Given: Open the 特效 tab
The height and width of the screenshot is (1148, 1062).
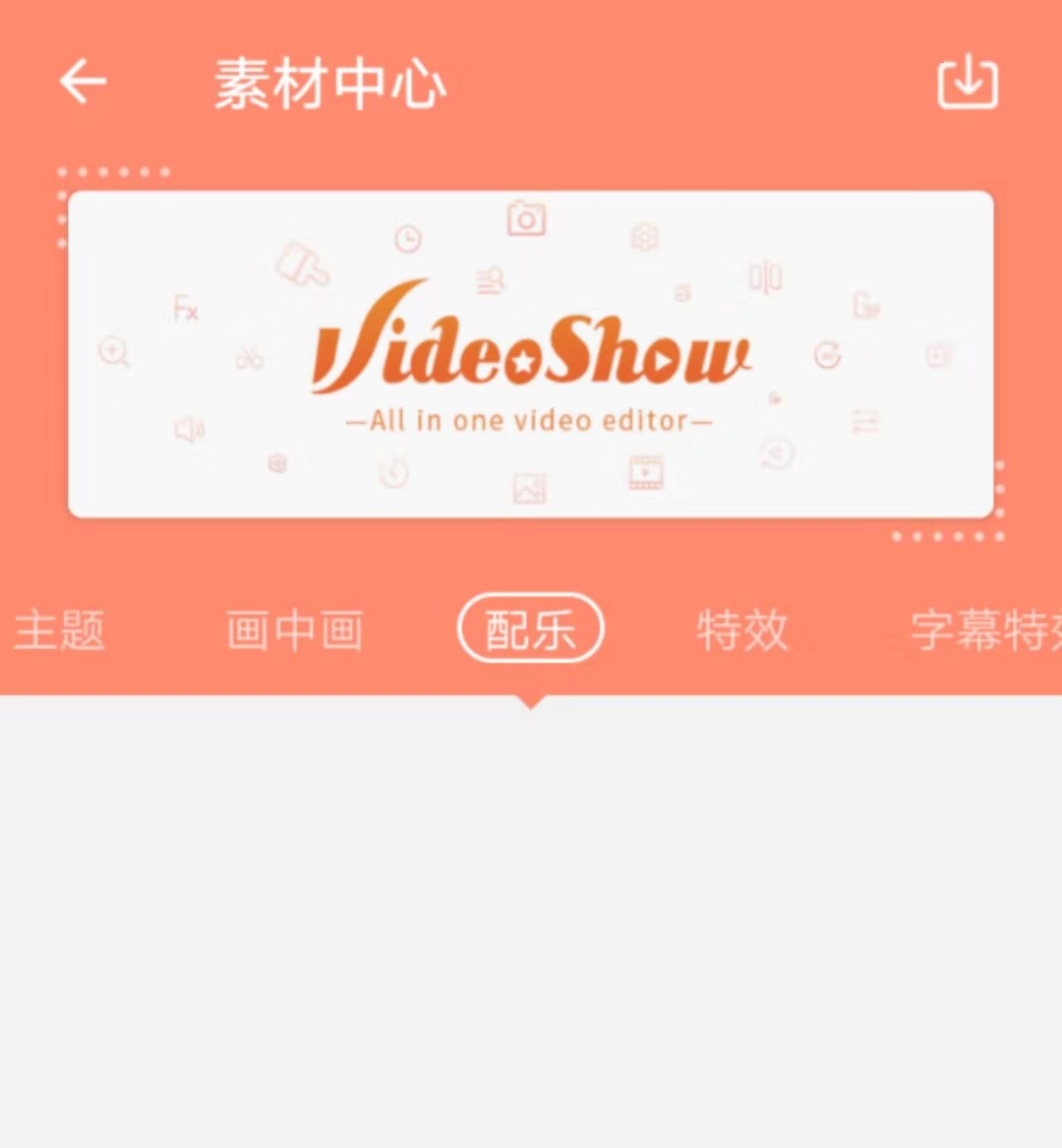Looking at the screenshot, I should click(x=743, y=631).
